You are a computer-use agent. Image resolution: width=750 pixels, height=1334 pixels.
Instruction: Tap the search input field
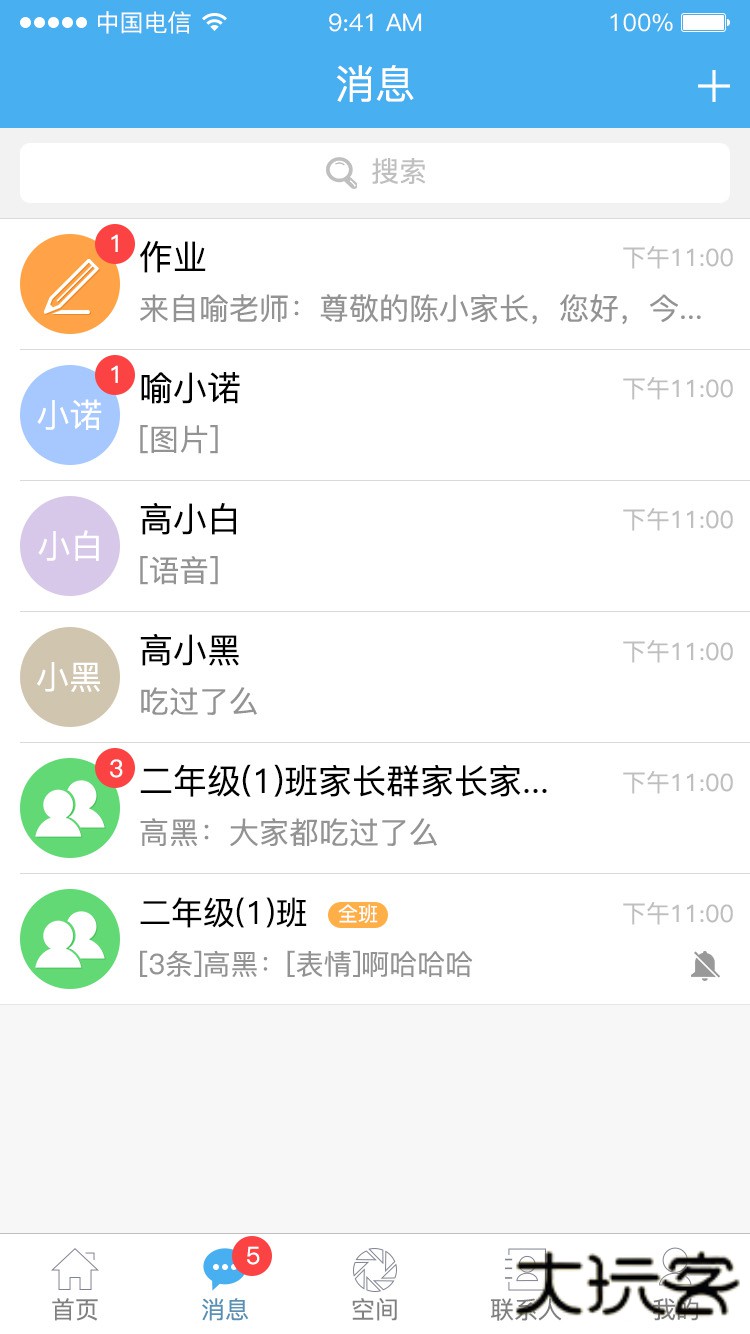375,171
